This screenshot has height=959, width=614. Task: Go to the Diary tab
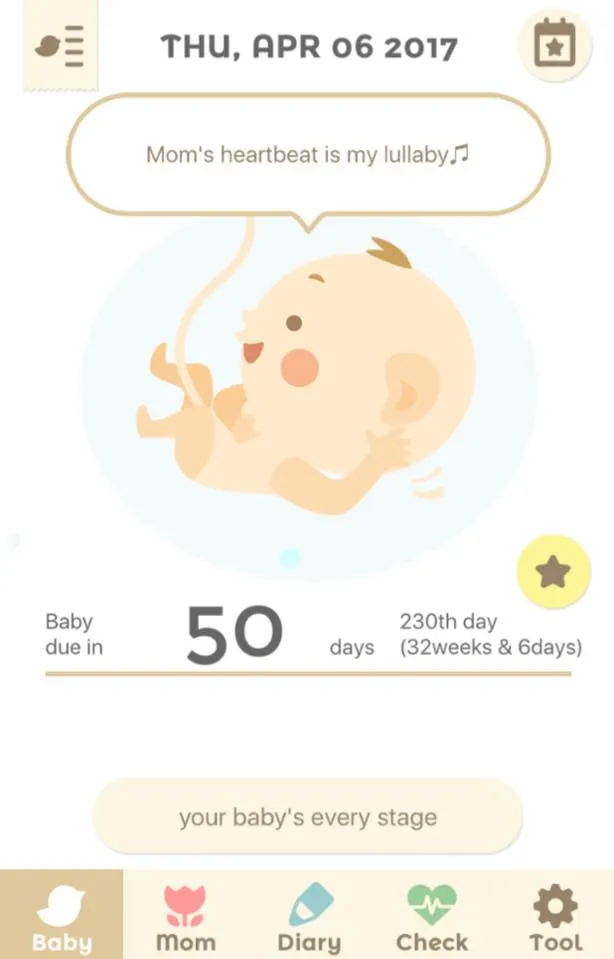tap(309, 915)
